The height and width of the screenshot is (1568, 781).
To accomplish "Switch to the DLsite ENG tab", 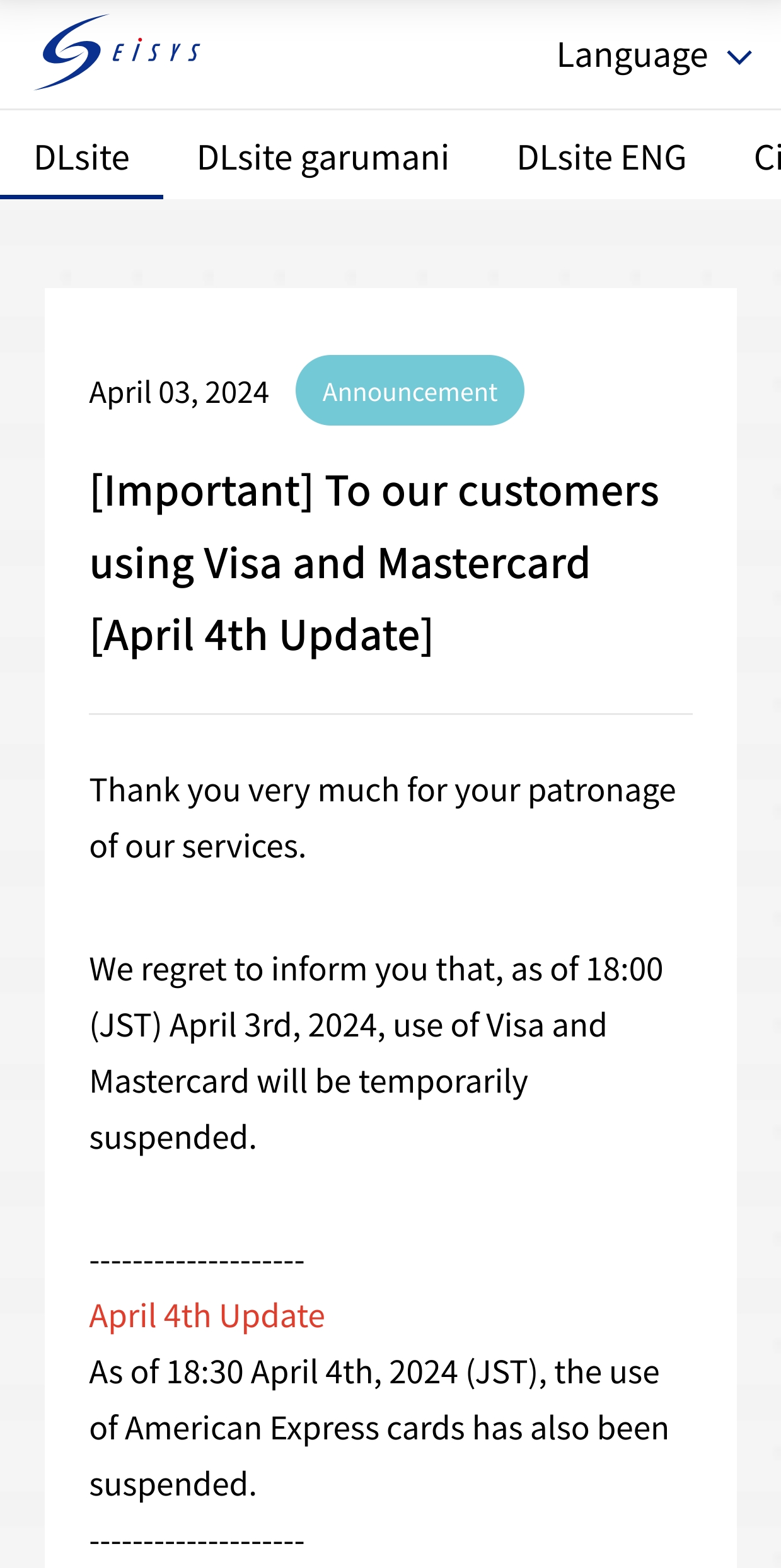I will point(601,157).
